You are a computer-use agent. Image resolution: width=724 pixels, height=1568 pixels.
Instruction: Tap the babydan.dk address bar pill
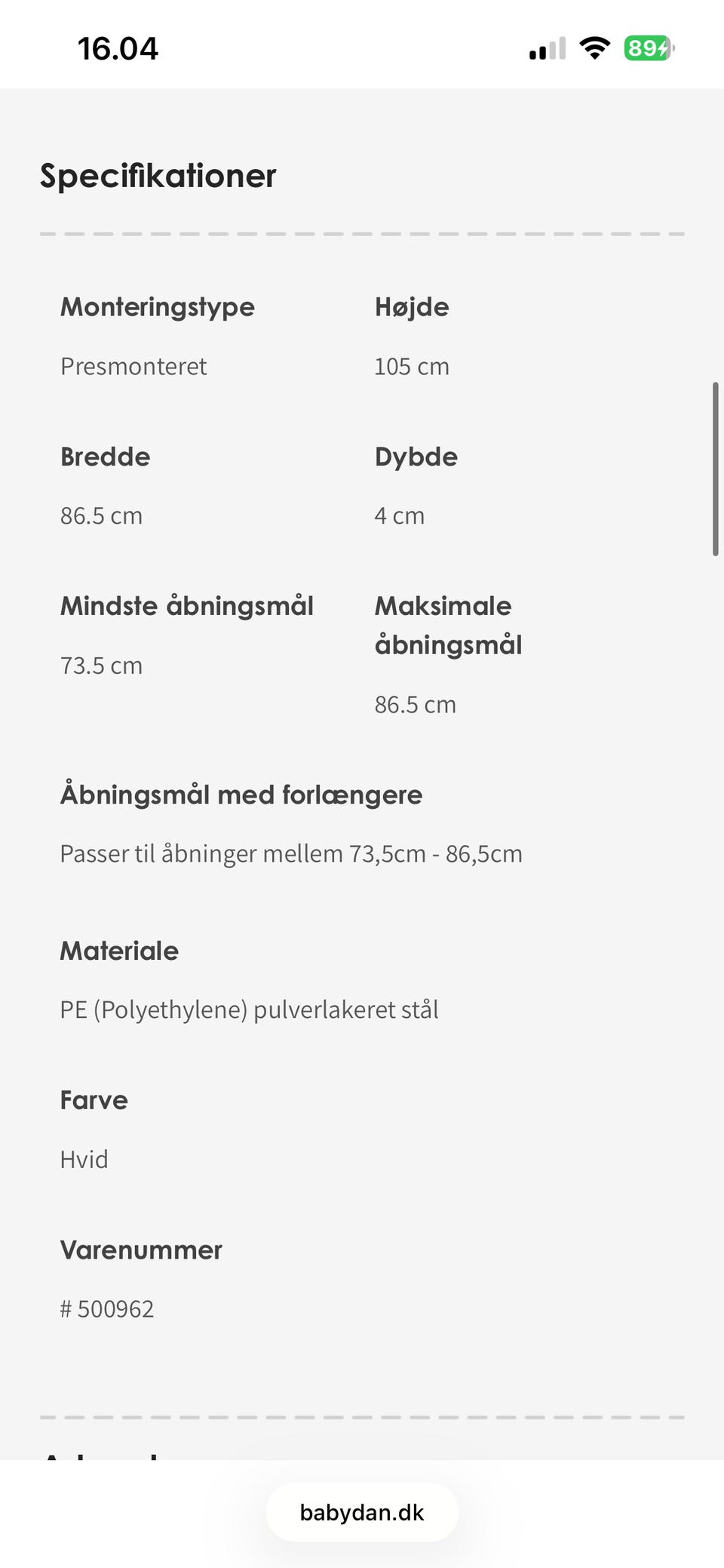coord(362,1513)
